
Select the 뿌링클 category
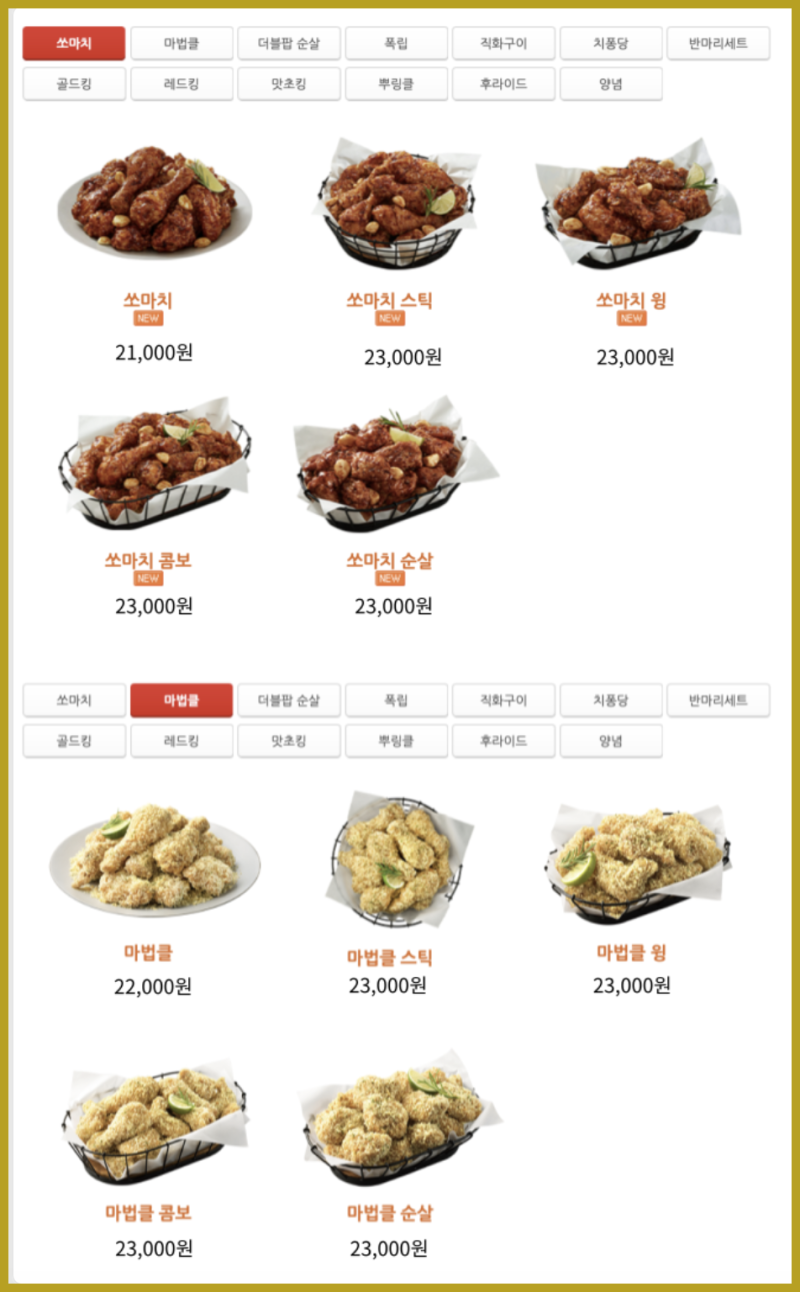click(396, 86)
